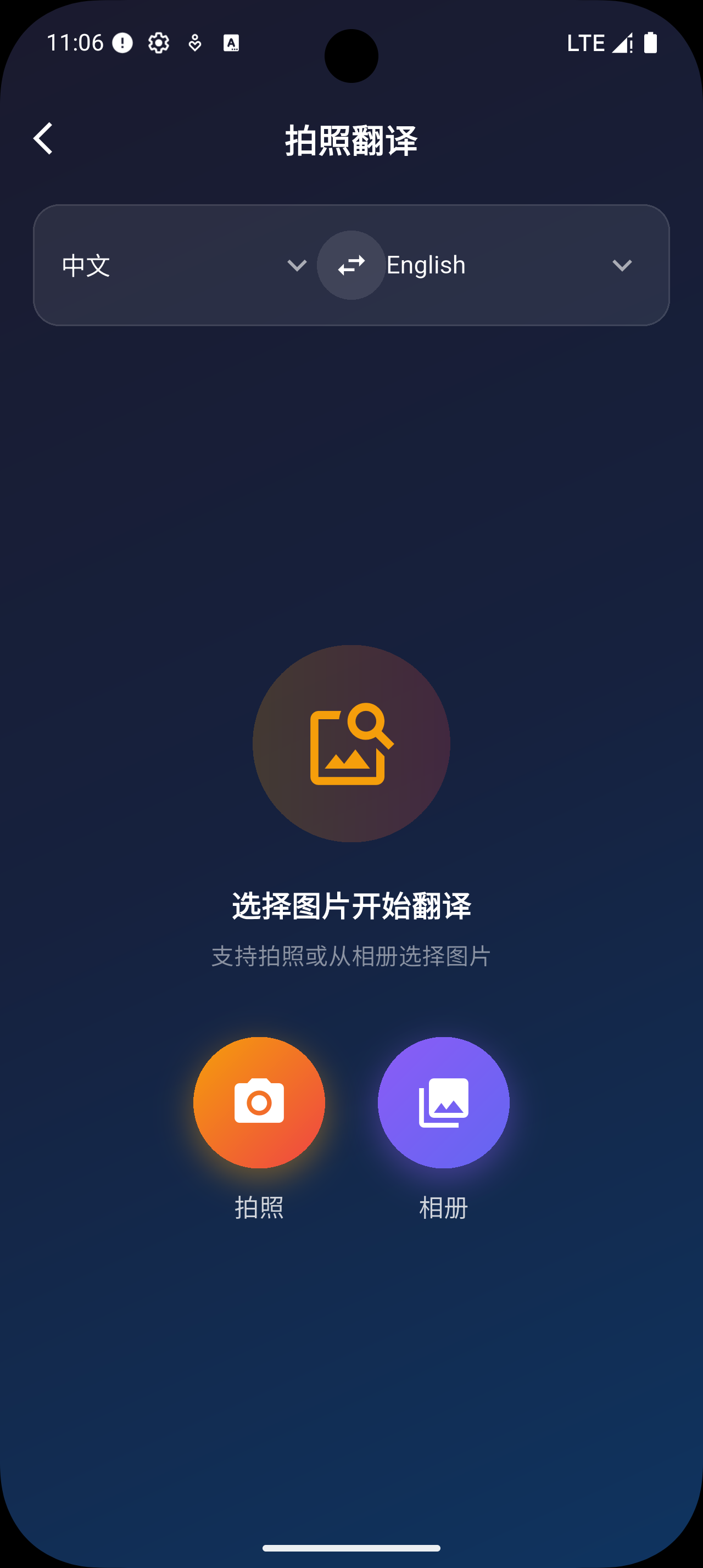Tap the keyboard indicator icon in status bar
This screenshot has width=703, height=1568.
230,43
